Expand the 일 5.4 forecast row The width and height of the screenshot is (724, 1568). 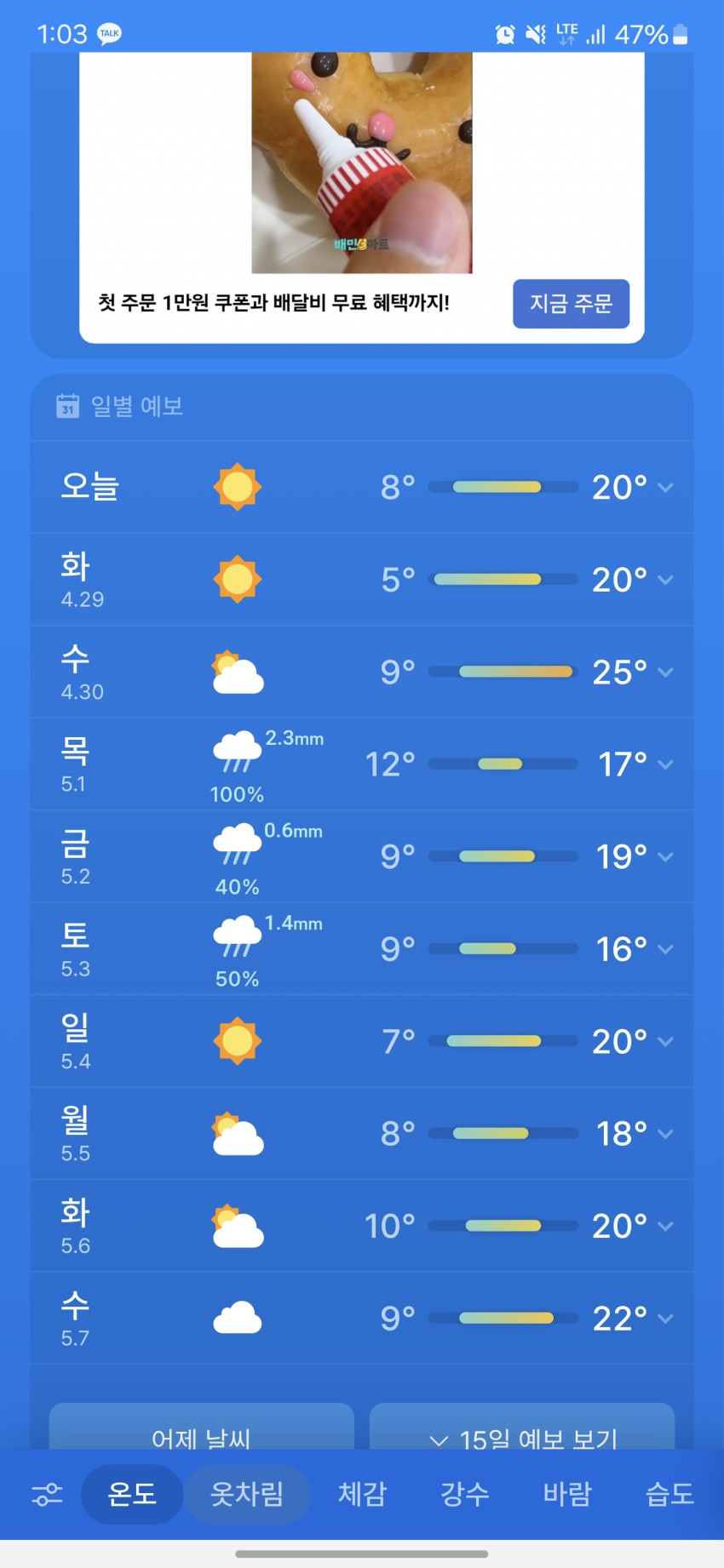[665, 1041]
